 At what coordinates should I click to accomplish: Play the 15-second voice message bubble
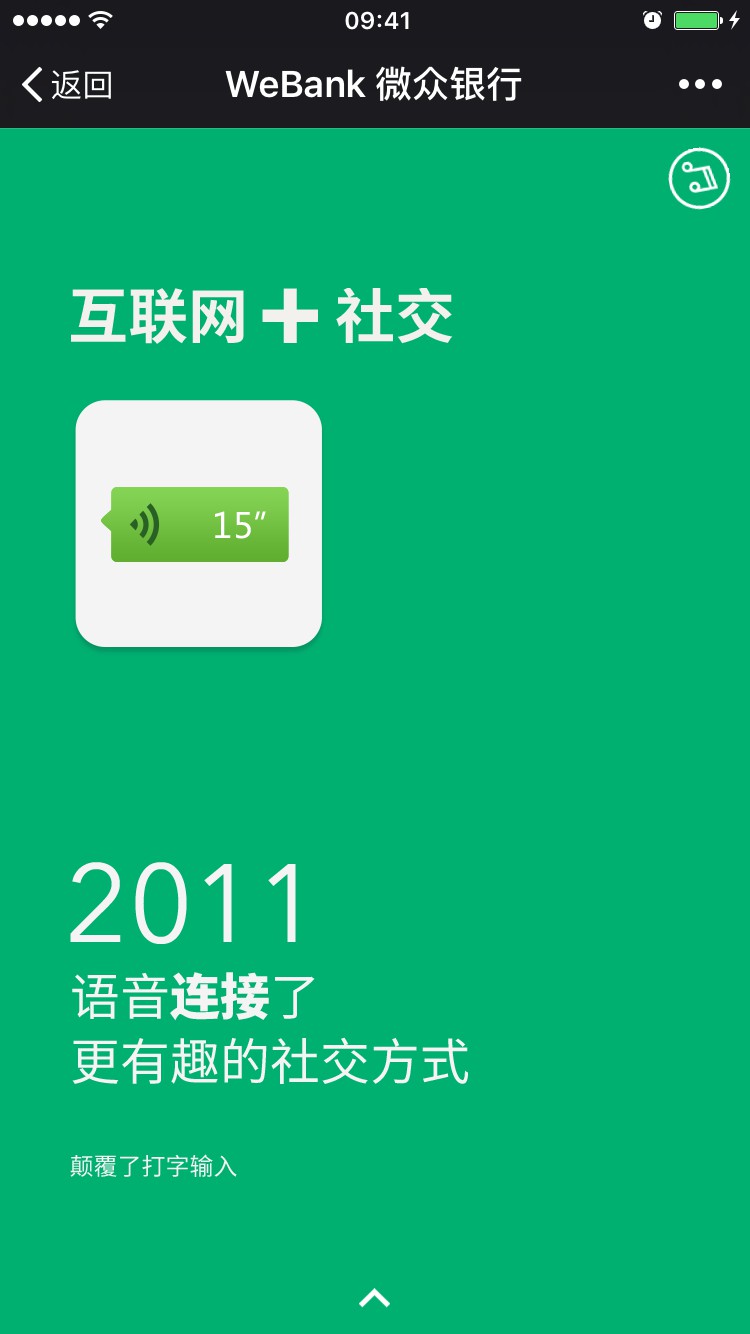195,524
